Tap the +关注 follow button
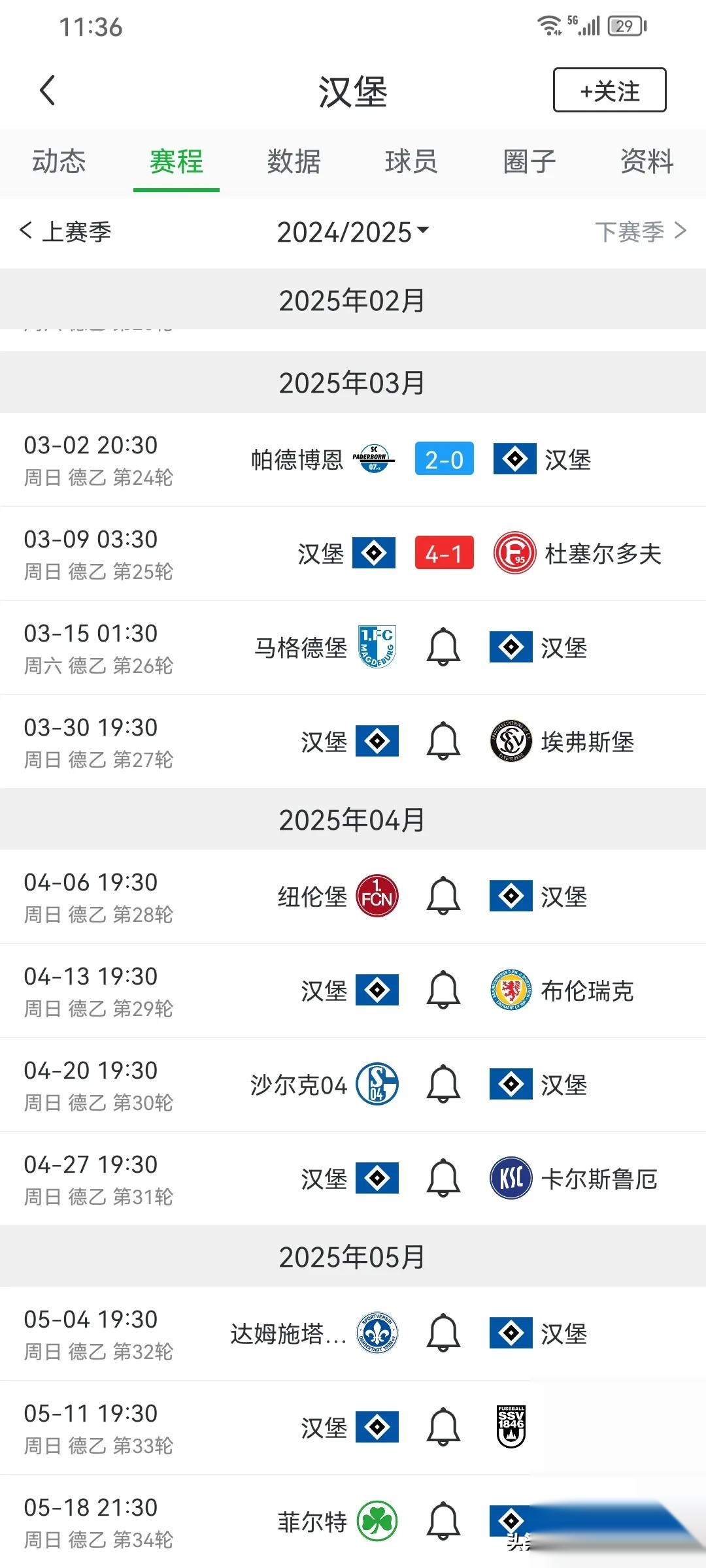Viewport: 706px width, 1568px height. tap(609, 91)
